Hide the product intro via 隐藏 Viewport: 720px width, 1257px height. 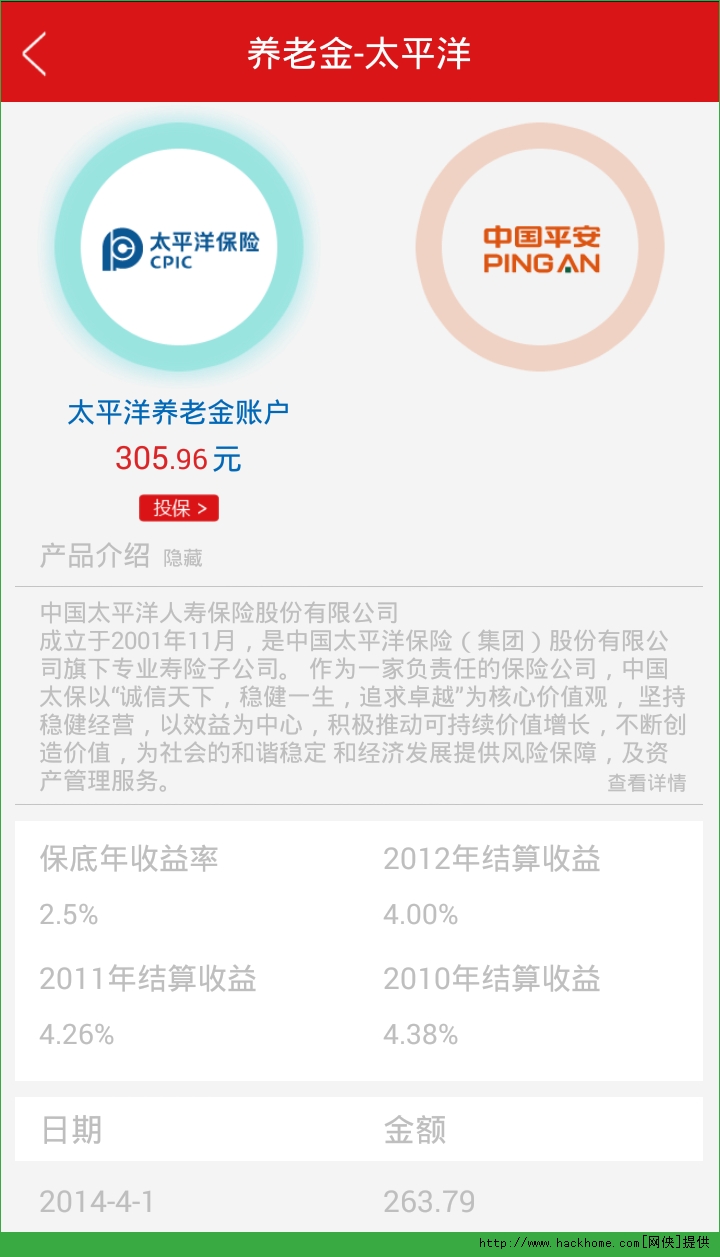183,559
